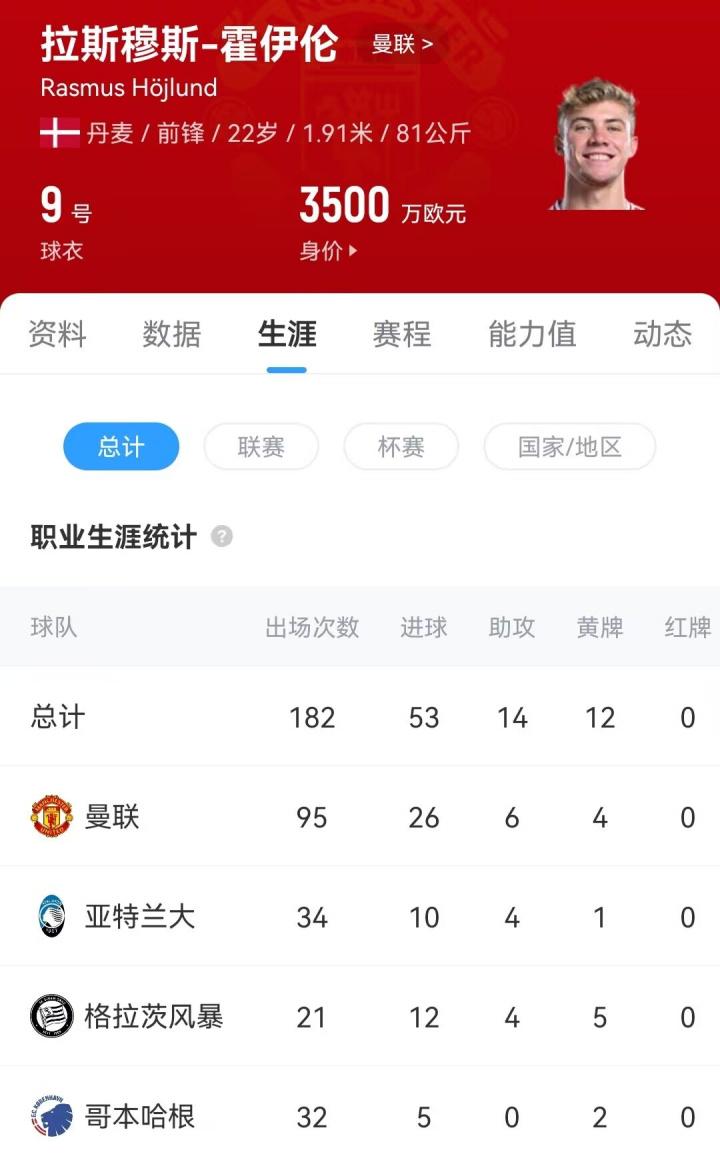This screenshot has width=720, height=1162.
Task: Switch to the 数据 tab
Action: tap(173, 336)
